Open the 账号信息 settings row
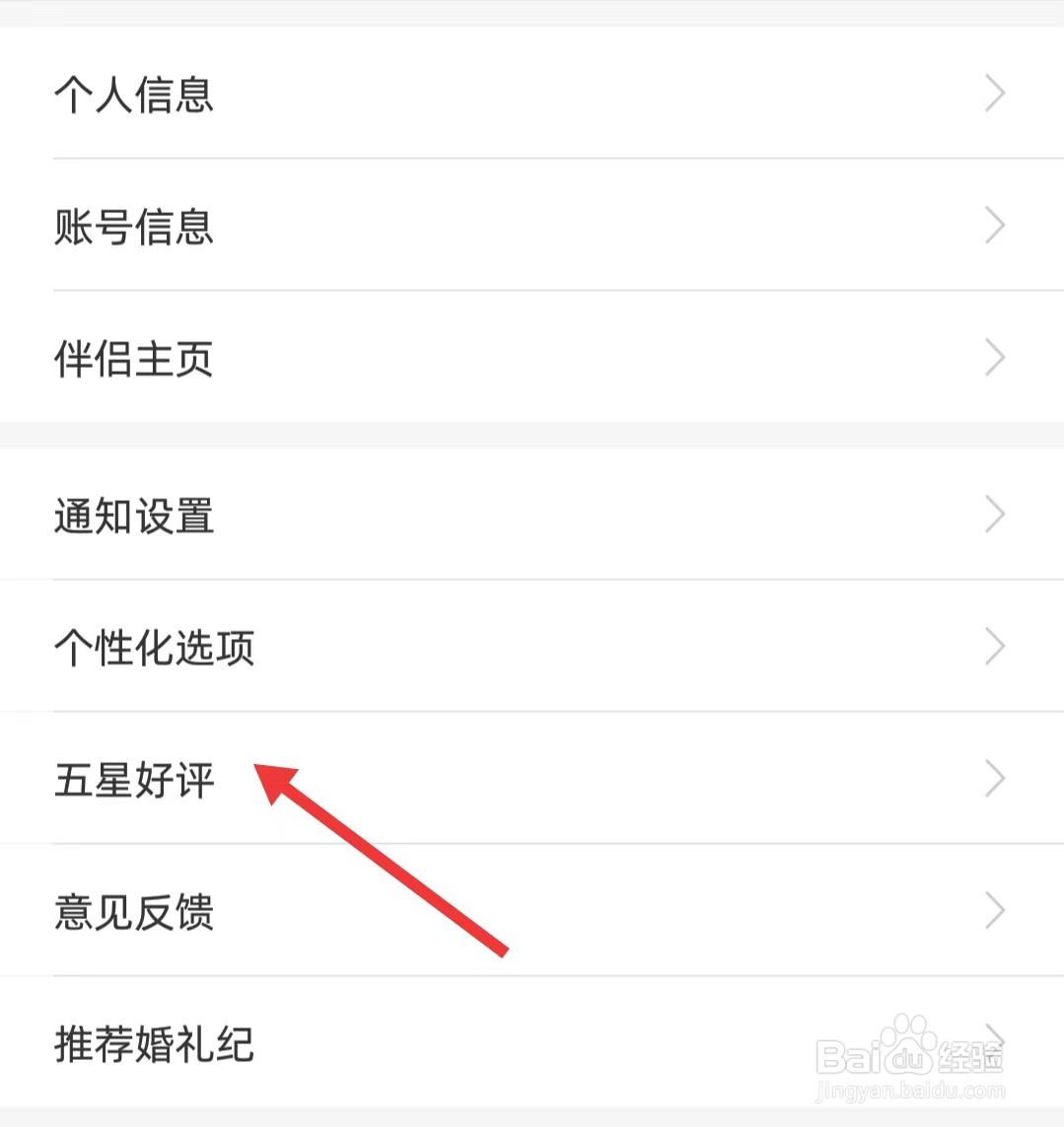 click(133, 227)
